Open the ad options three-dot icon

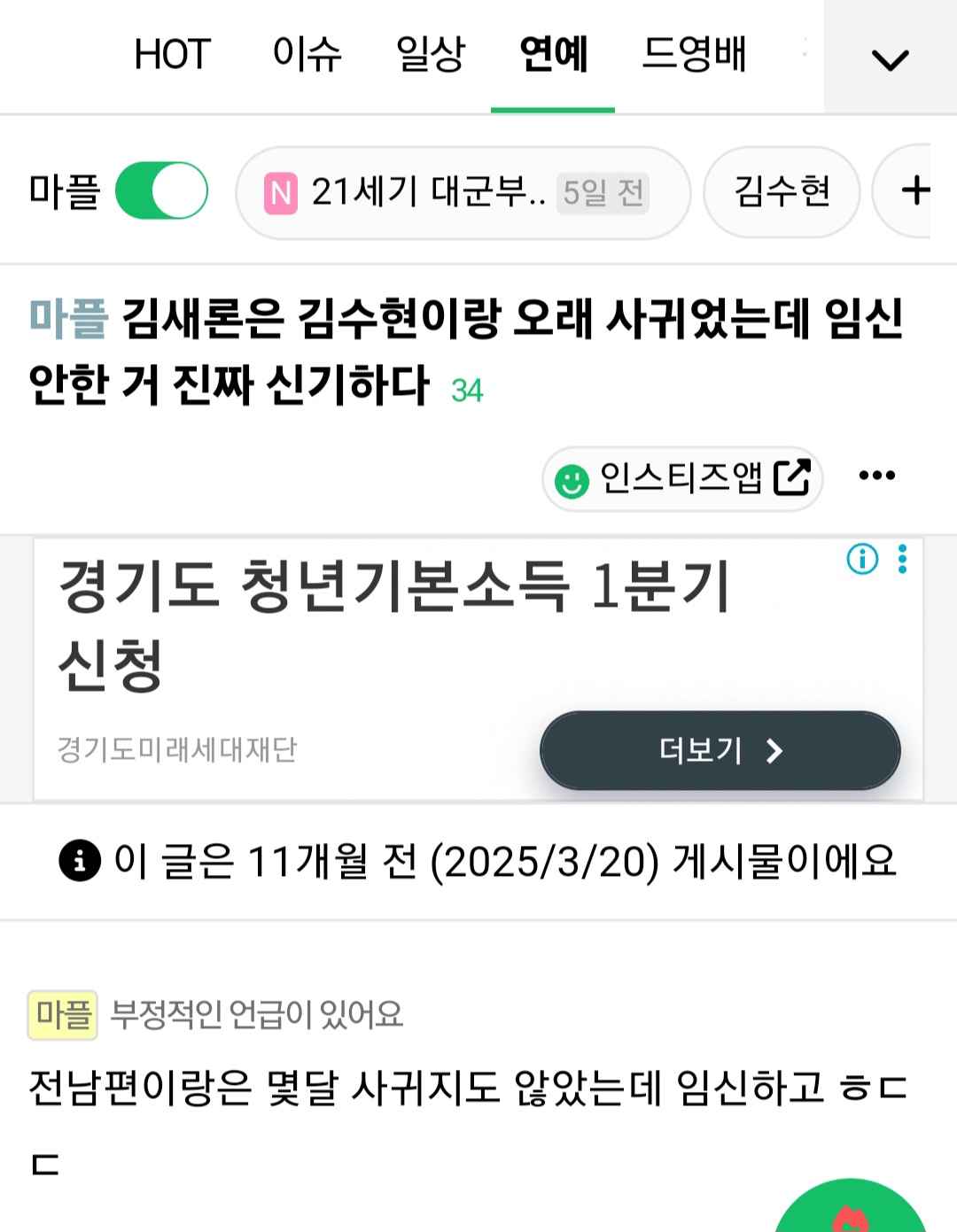(902, 559)
